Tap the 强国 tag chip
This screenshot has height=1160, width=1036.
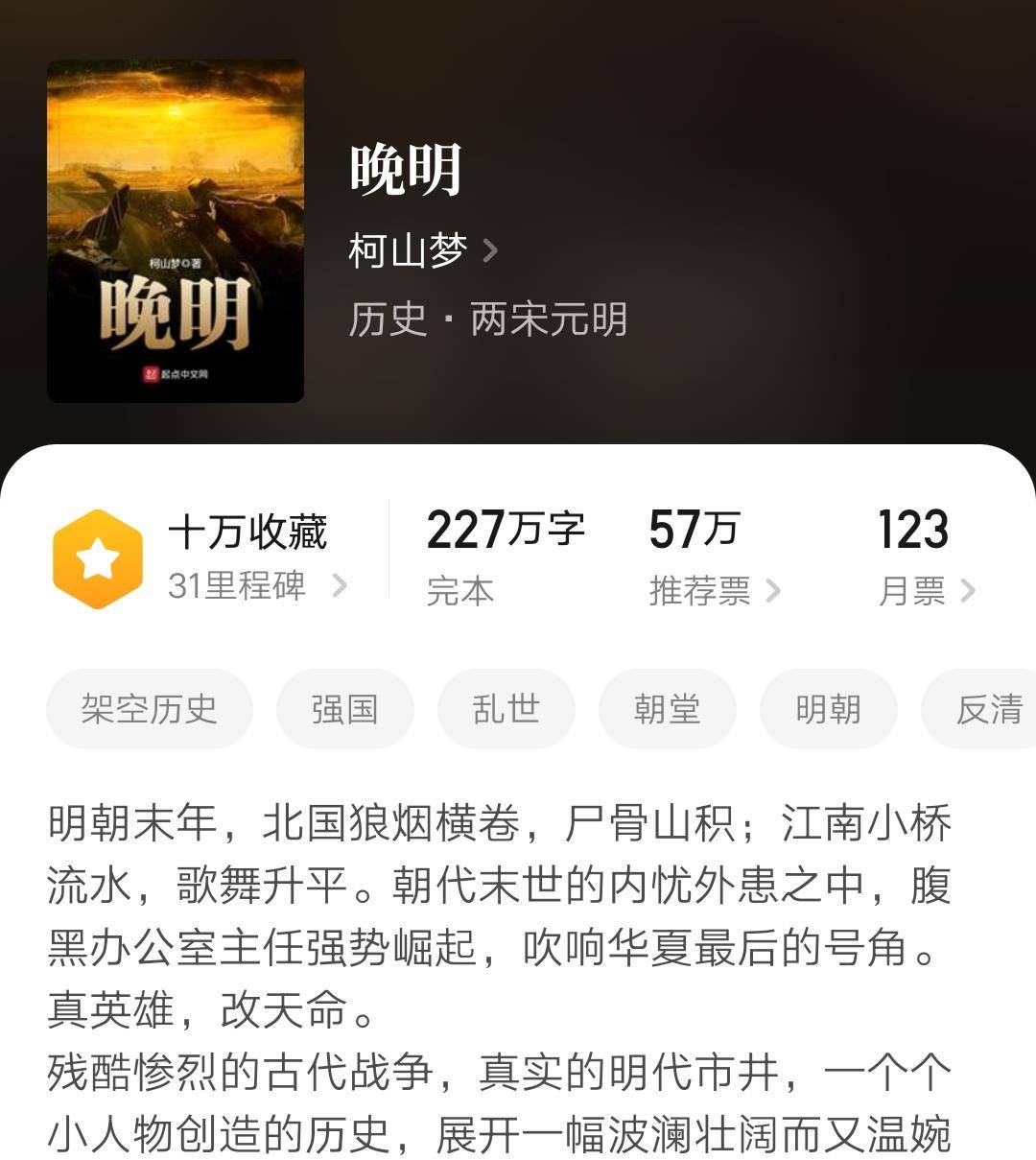pos(344,710)
